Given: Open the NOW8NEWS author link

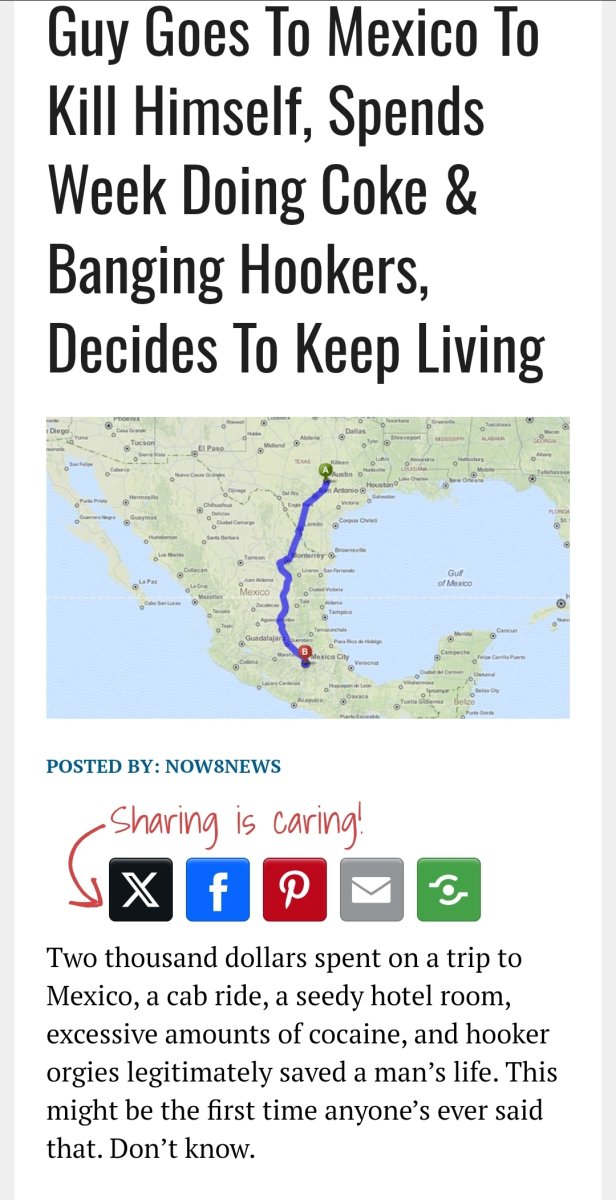Looking at the screenshot, I should point(218,767).
